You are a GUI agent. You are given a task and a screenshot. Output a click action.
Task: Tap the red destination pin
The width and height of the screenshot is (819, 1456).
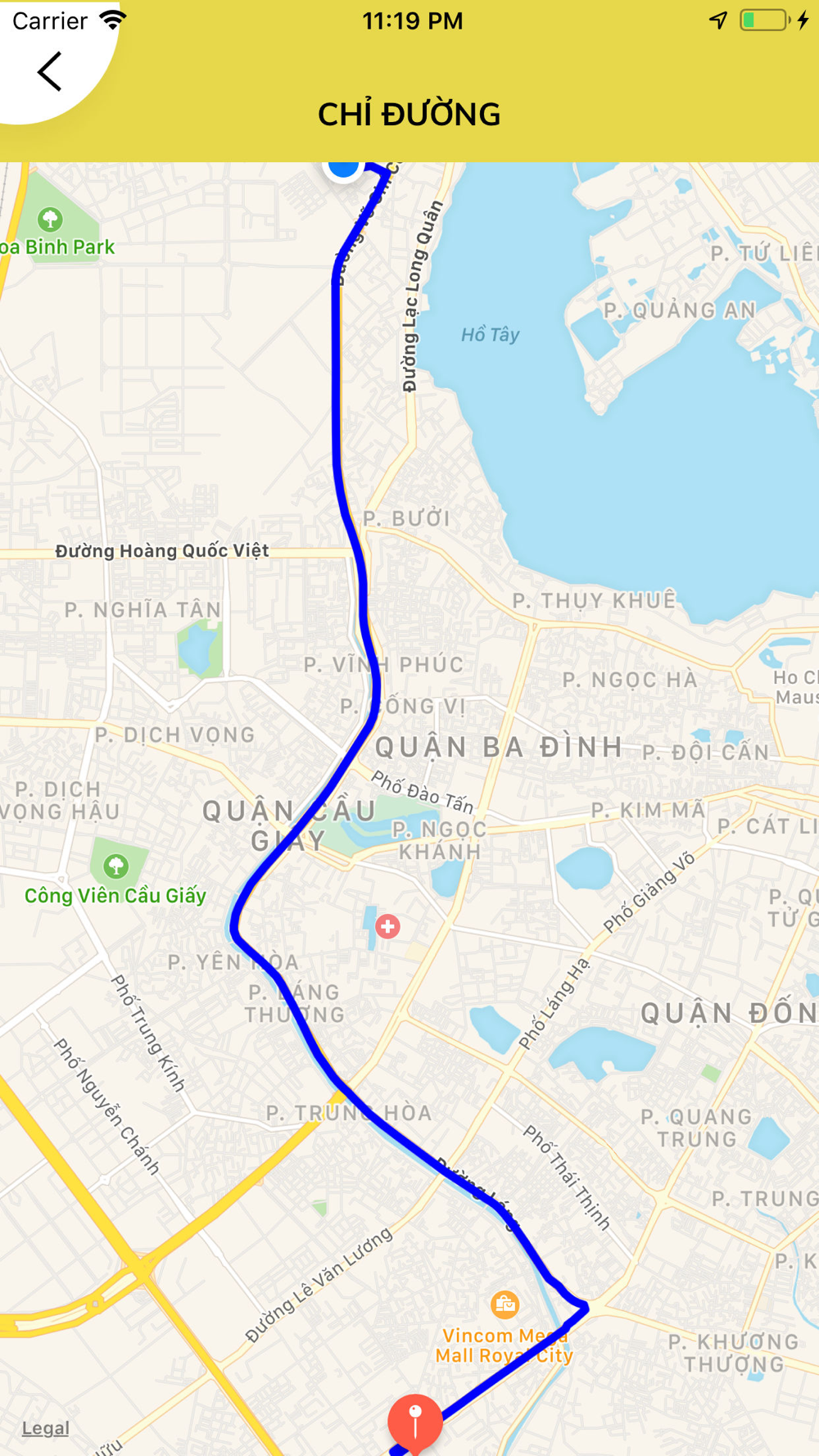(x=415, y=1423)
